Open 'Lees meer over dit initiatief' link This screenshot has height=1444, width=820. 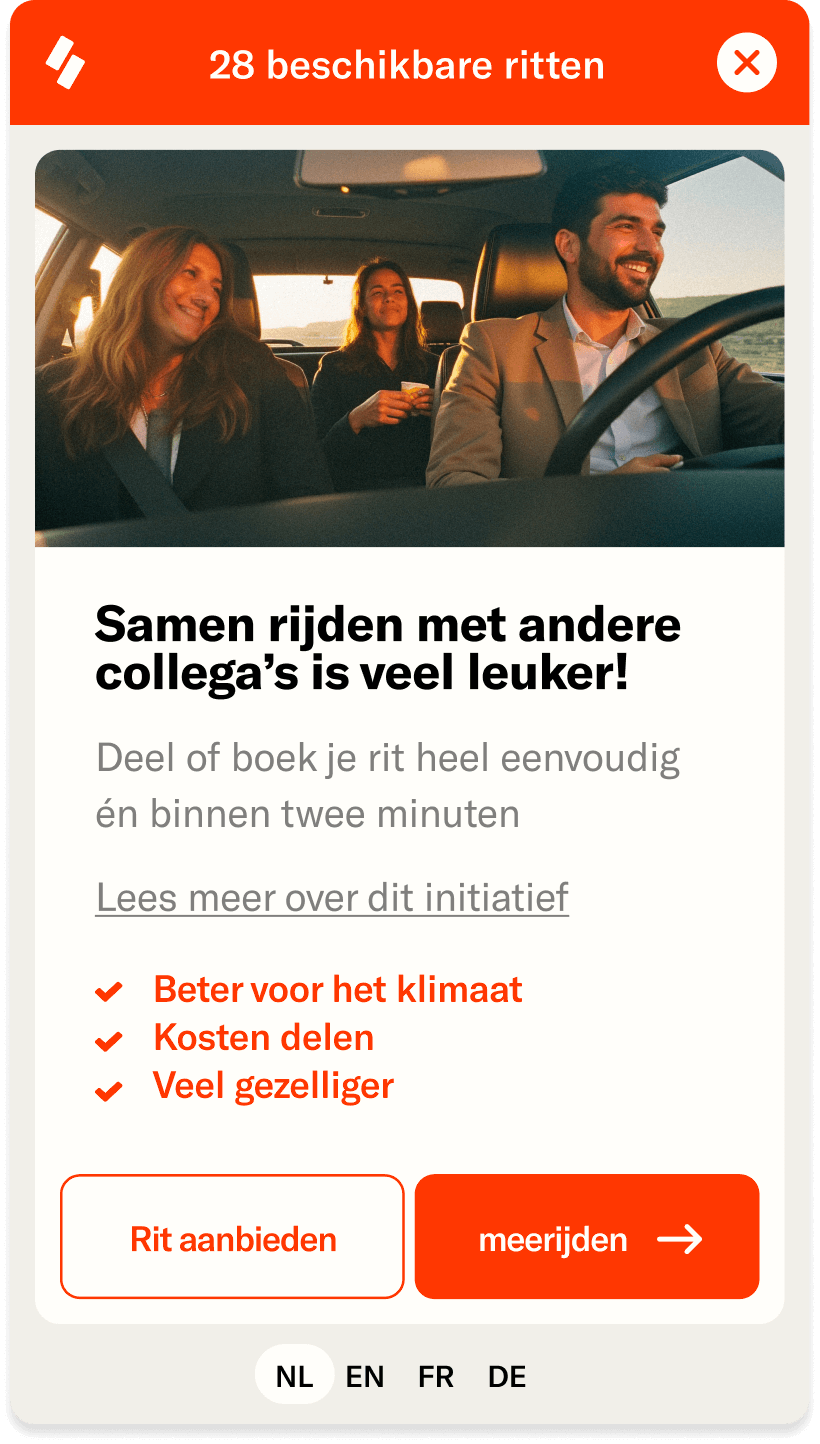(x=332, y=897)
